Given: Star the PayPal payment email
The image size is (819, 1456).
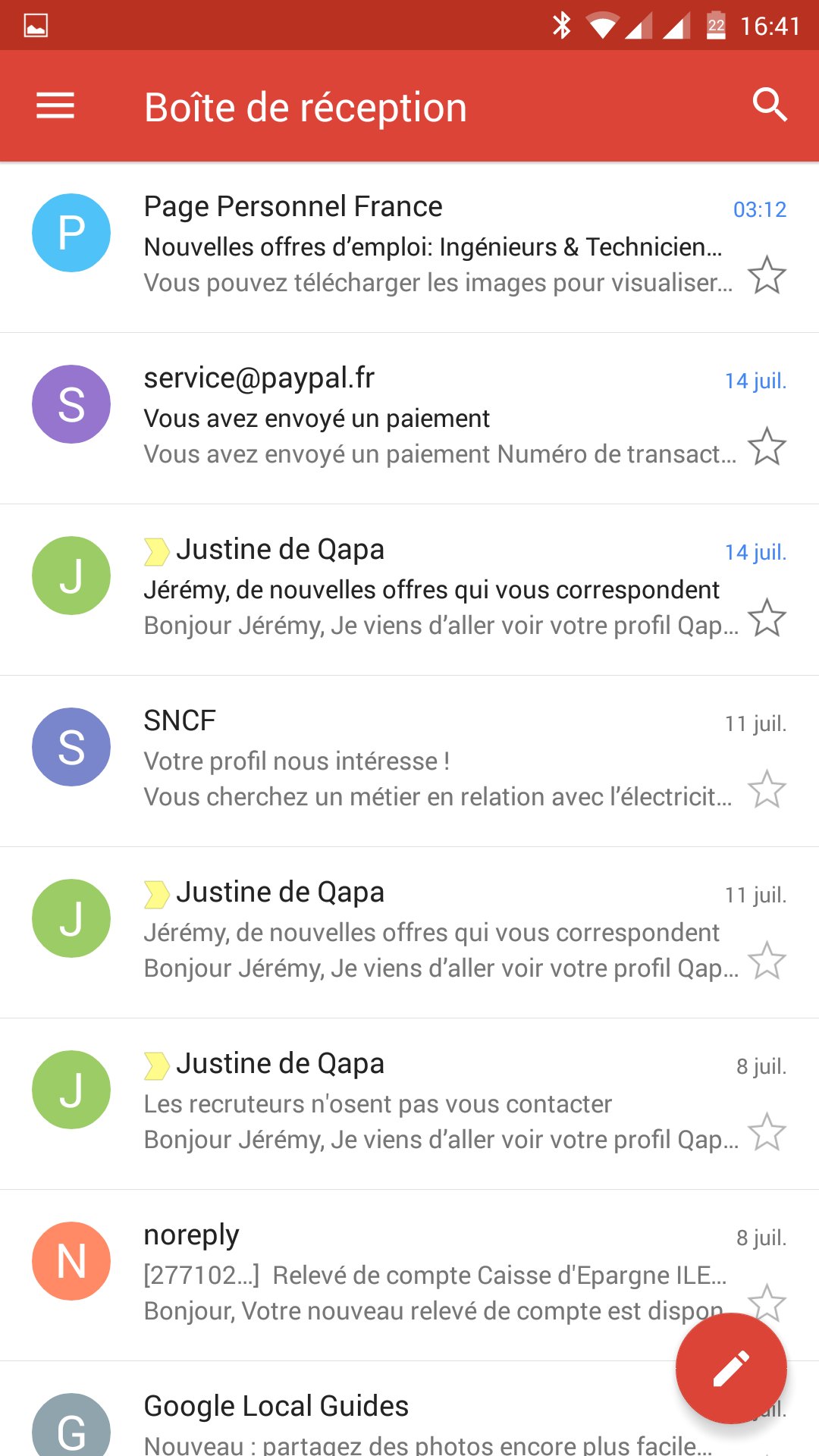Looking at the screenshot, I should (x=767, y=447).
